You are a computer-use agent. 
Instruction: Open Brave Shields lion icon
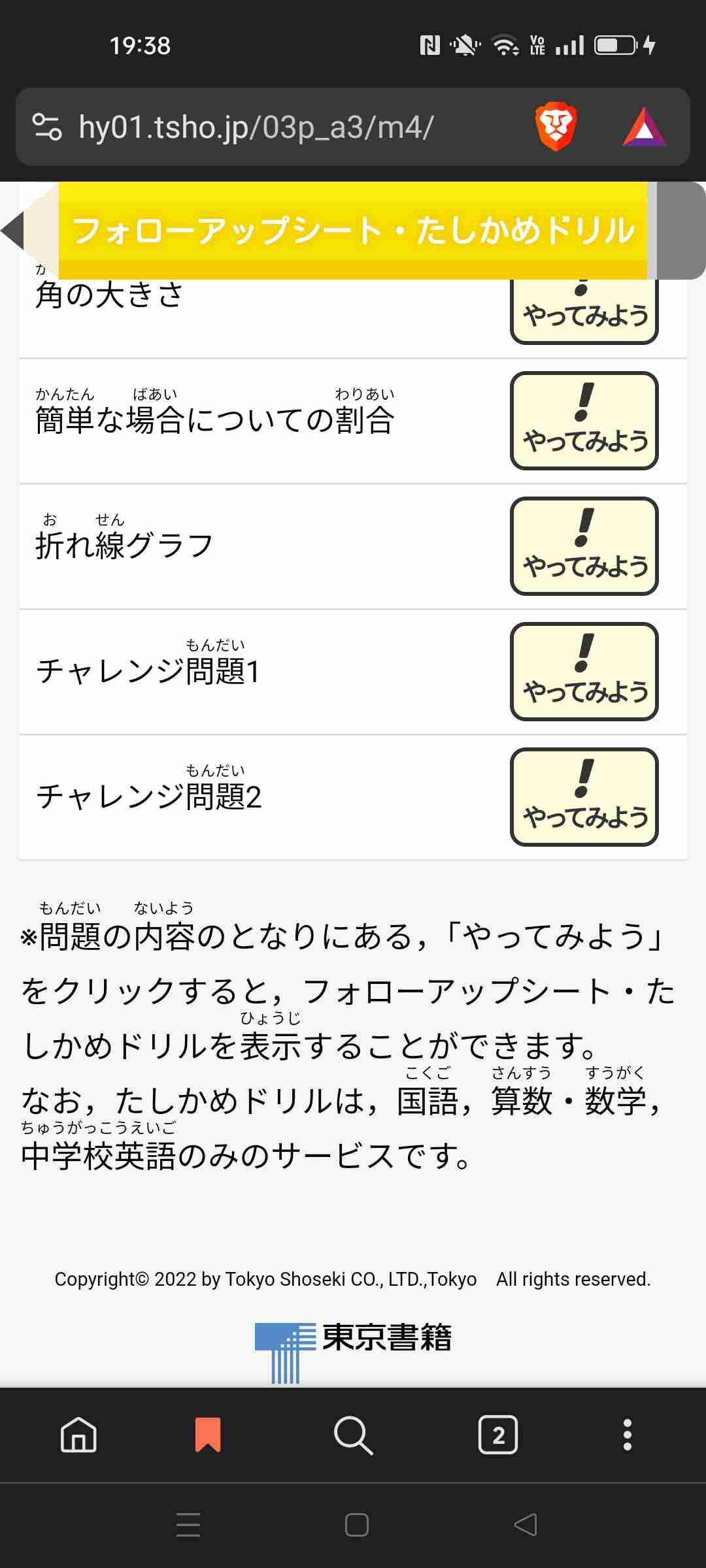point(556,127)
